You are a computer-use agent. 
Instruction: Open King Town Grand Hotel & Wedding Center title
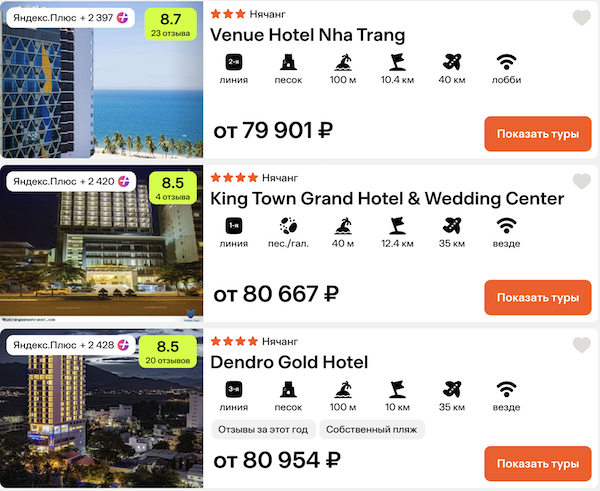coord(387,199)
